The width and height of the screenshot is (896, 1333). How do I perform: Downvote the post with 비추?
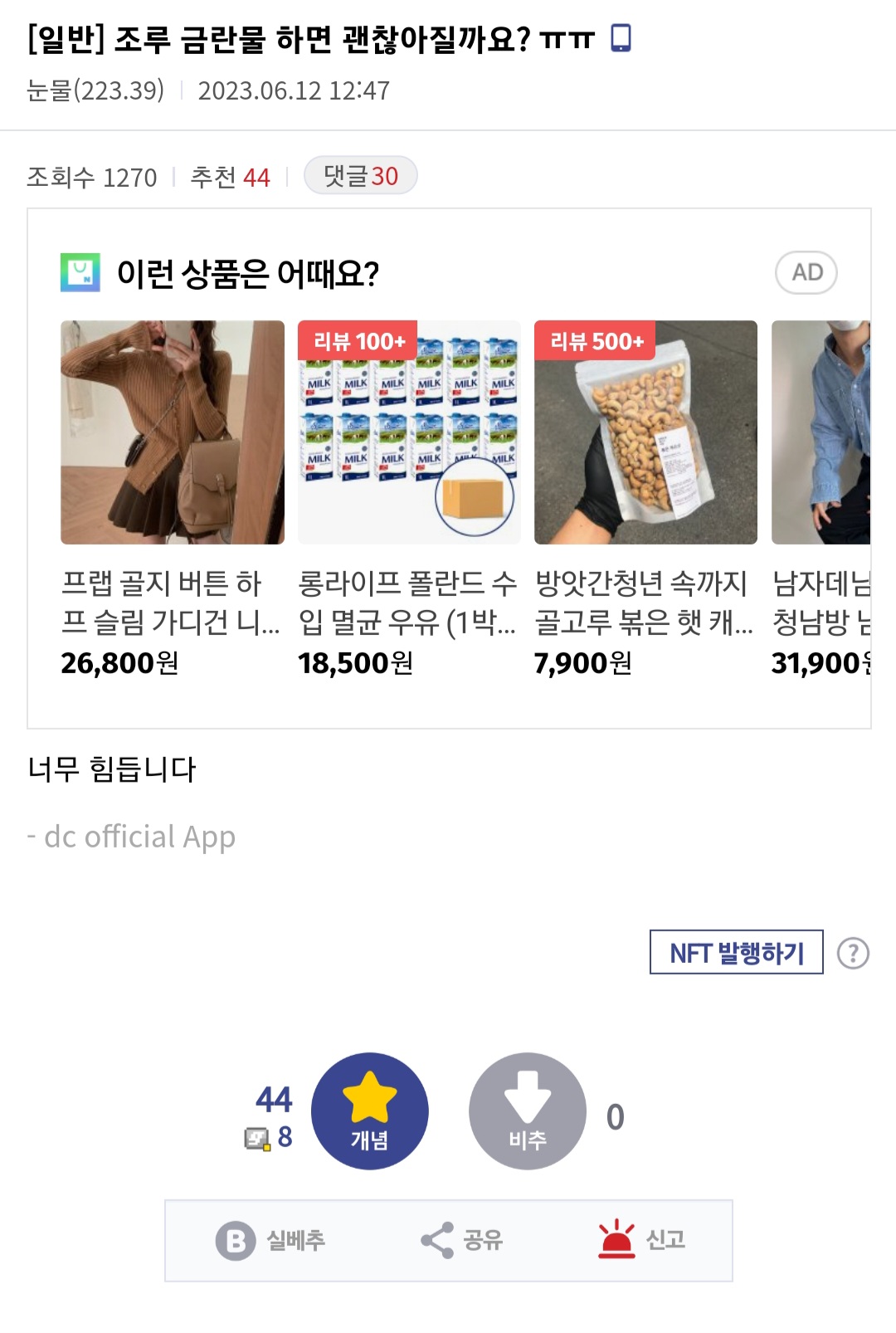tap(527, 1111)
